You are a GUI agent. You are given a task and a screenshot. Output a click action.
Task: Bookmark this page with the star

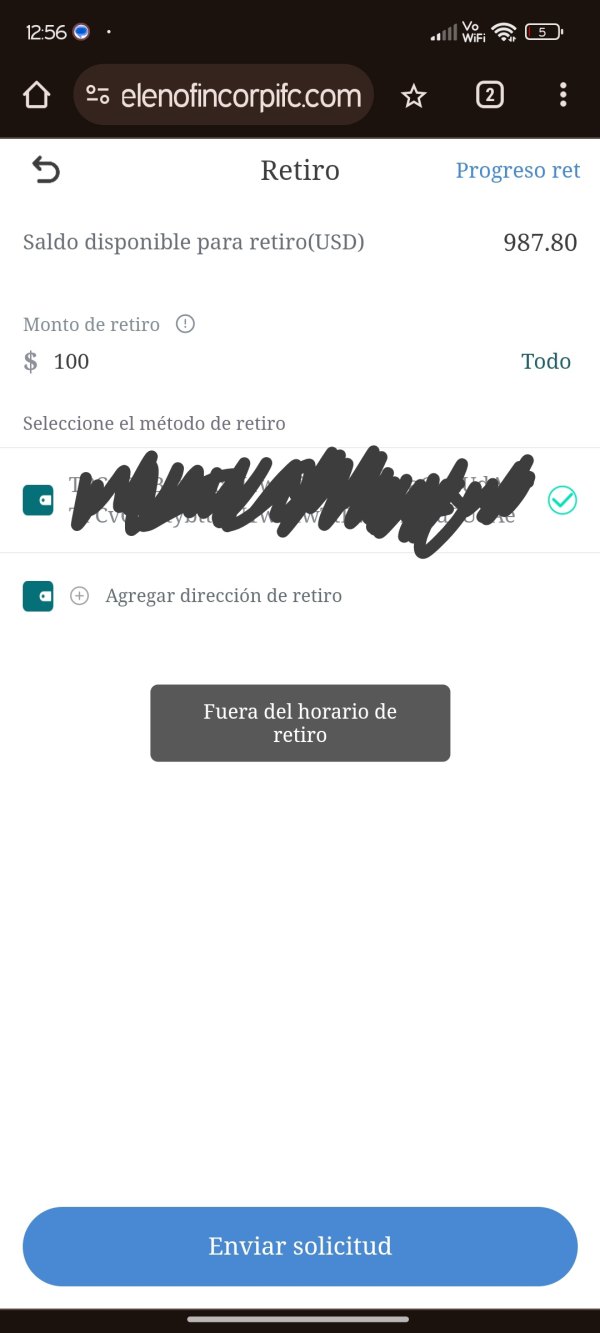pyautogui.click(x=414, y=95)
